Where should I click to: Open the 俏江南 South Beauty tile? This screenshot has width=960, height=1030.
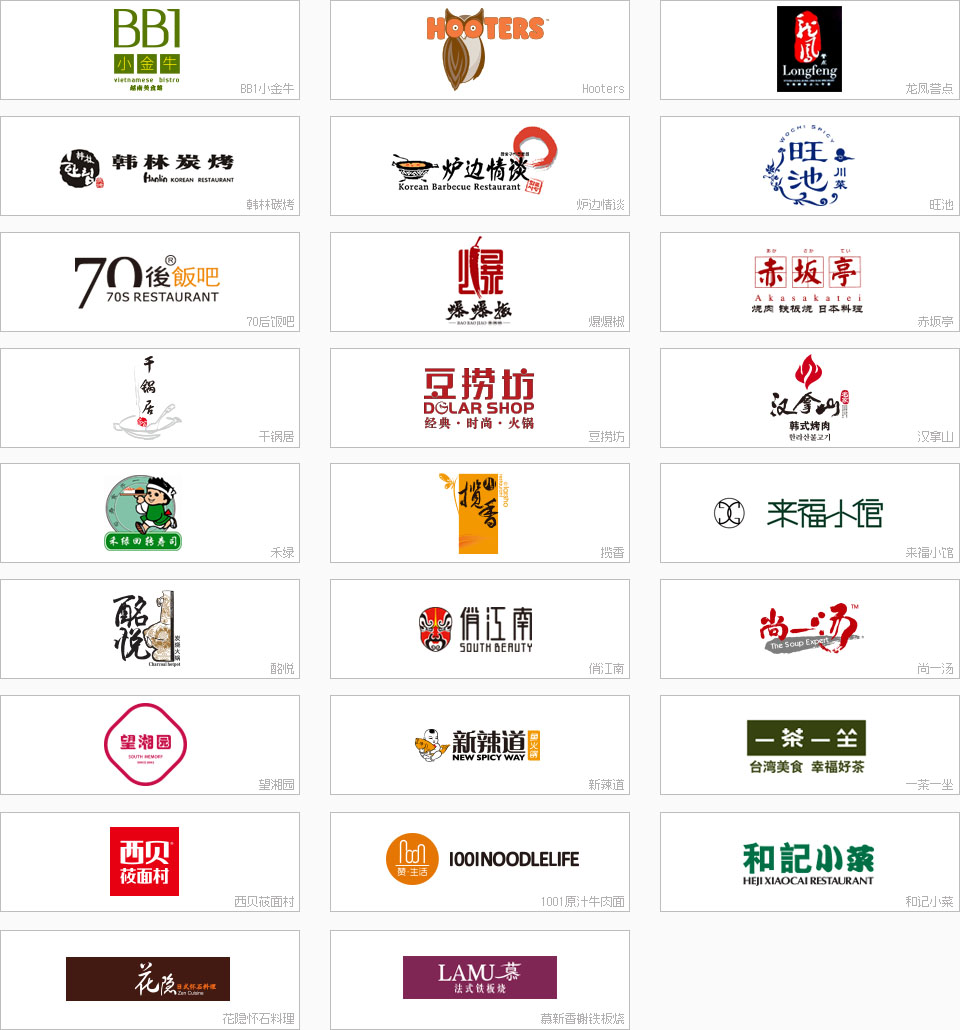[480, 629]
